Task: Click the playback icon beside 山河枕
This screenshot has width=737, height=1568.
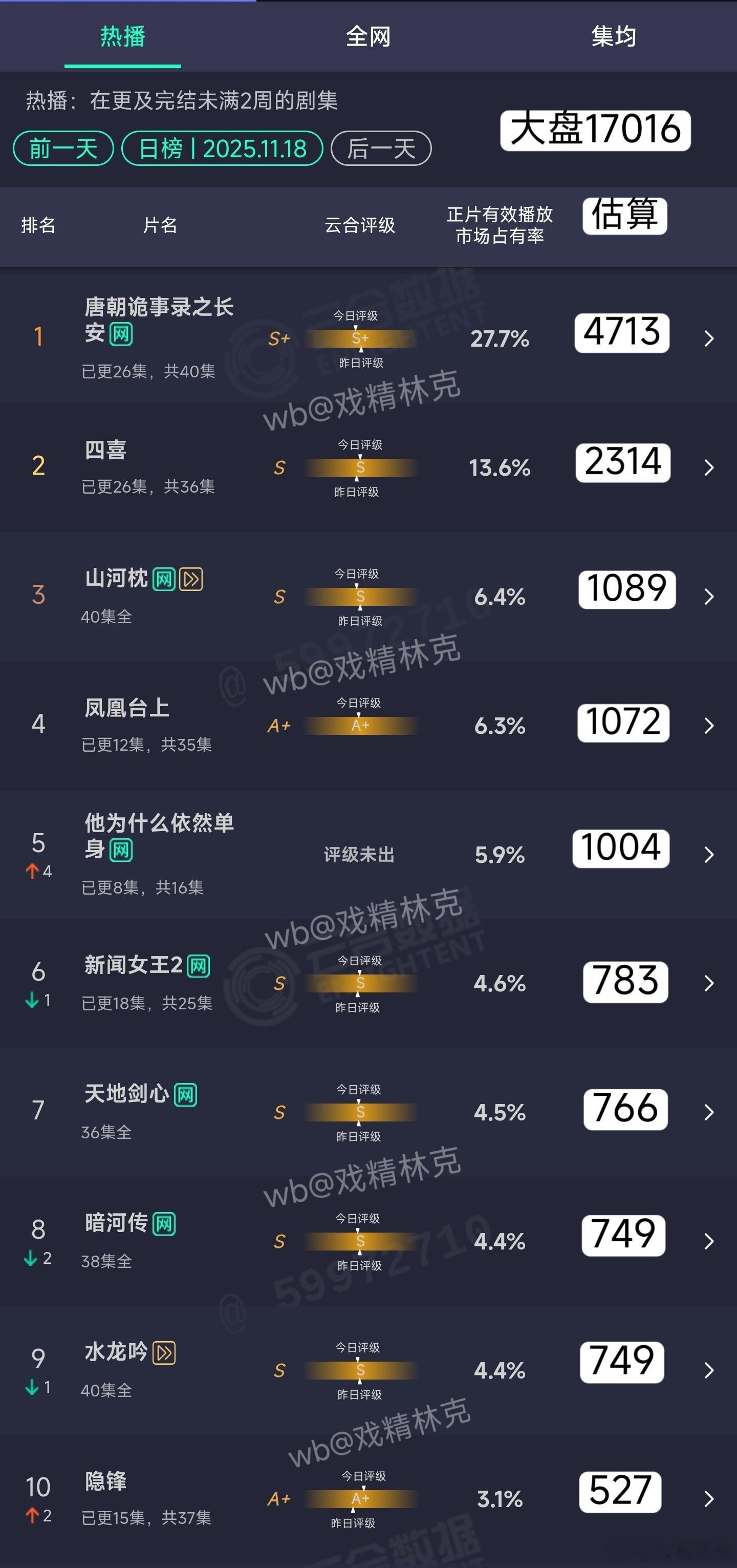Action: (x=192, y=581)
